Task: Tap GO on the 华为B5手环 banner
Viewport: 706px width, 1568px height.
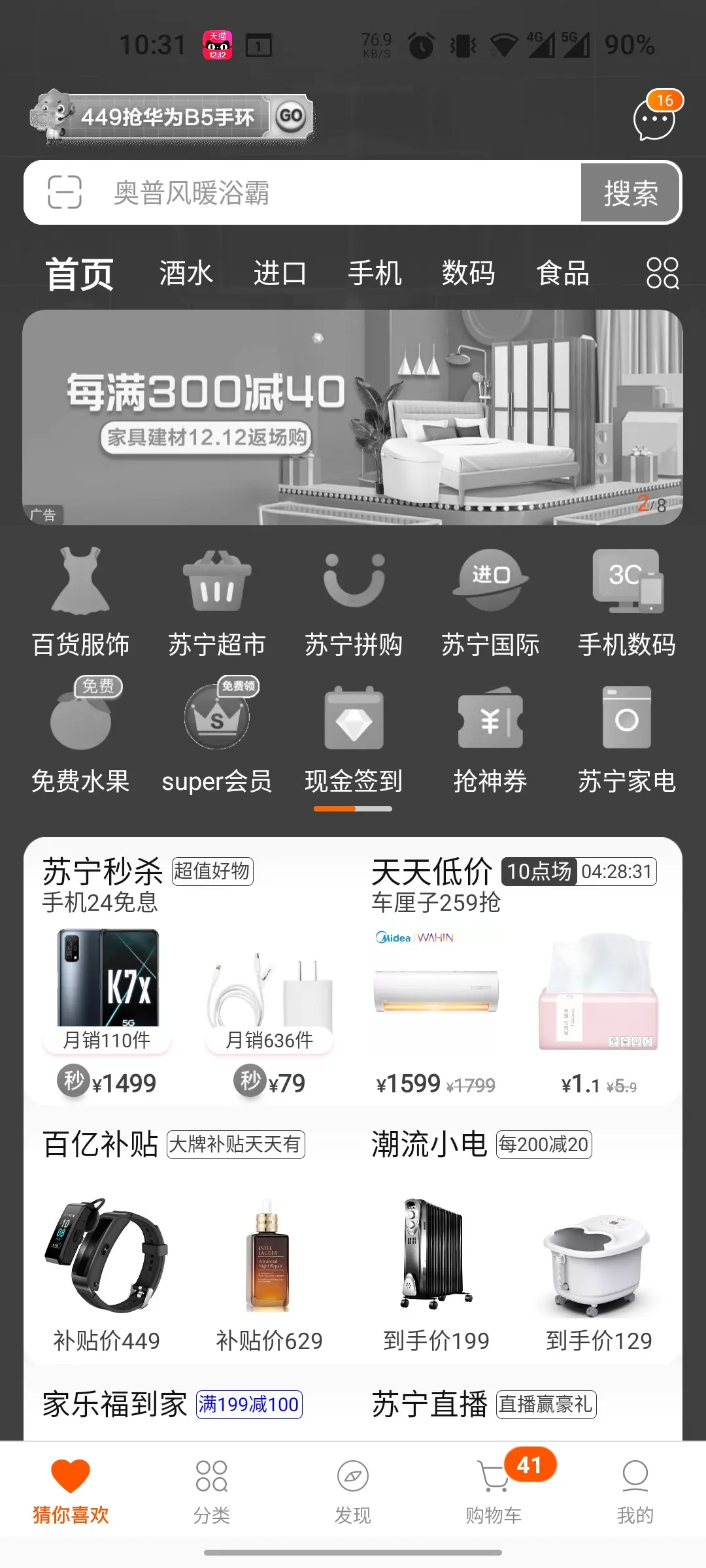Action: (x=290, y=117)
